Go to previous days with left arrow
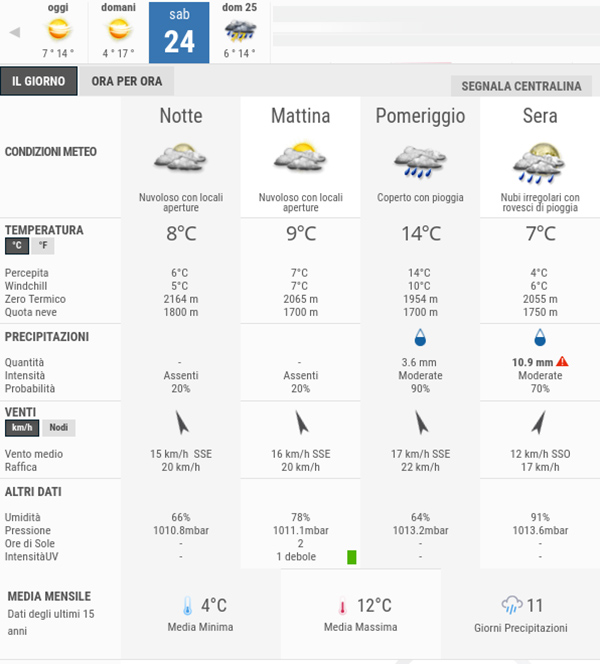Screen dimensions: 600x664 (x=14, y=33)
